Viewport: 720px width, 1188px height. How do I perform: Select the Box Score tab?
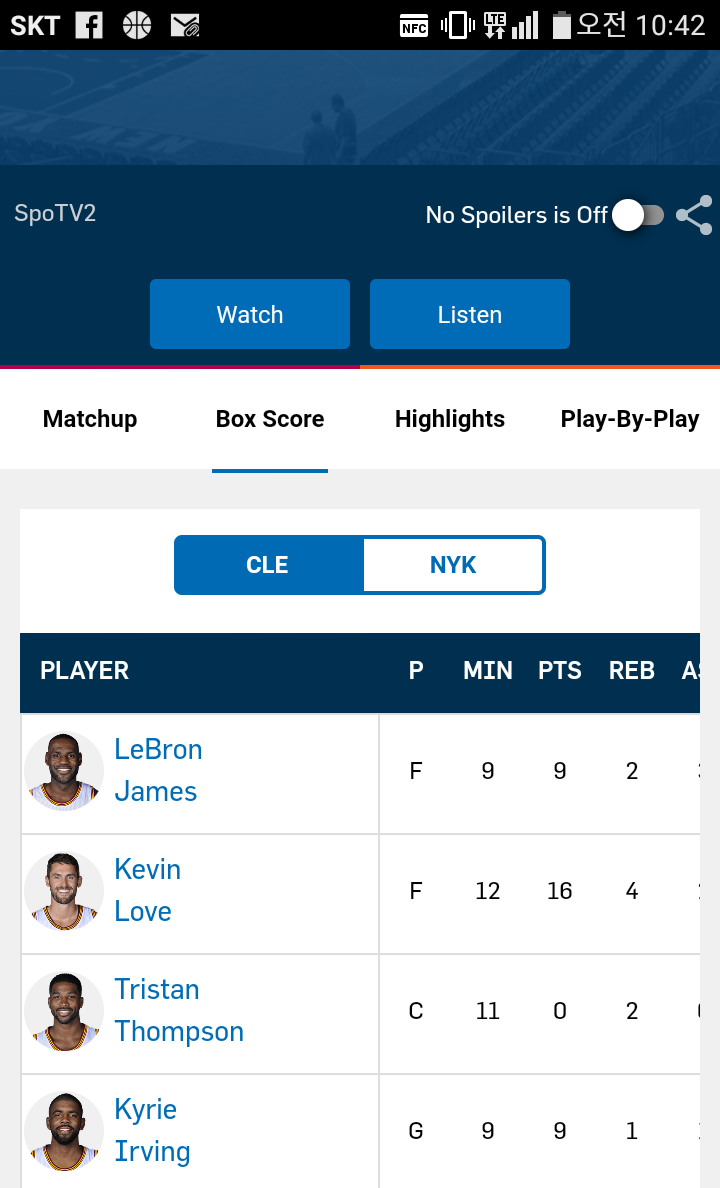pyautogui.click(x=270, y=419)
